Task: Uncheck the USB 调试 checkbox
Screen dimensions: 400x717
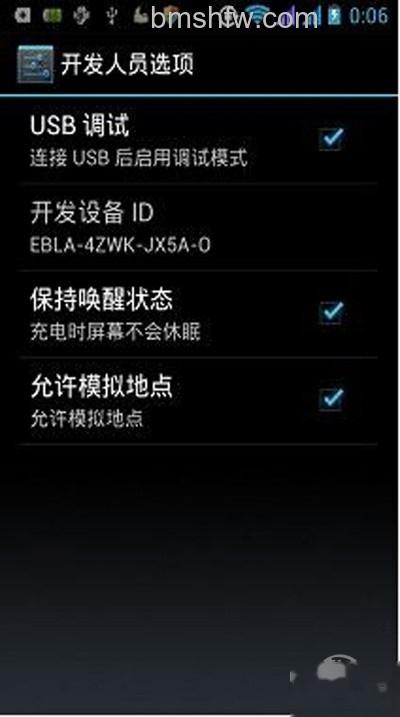Action: pos(331,138)
